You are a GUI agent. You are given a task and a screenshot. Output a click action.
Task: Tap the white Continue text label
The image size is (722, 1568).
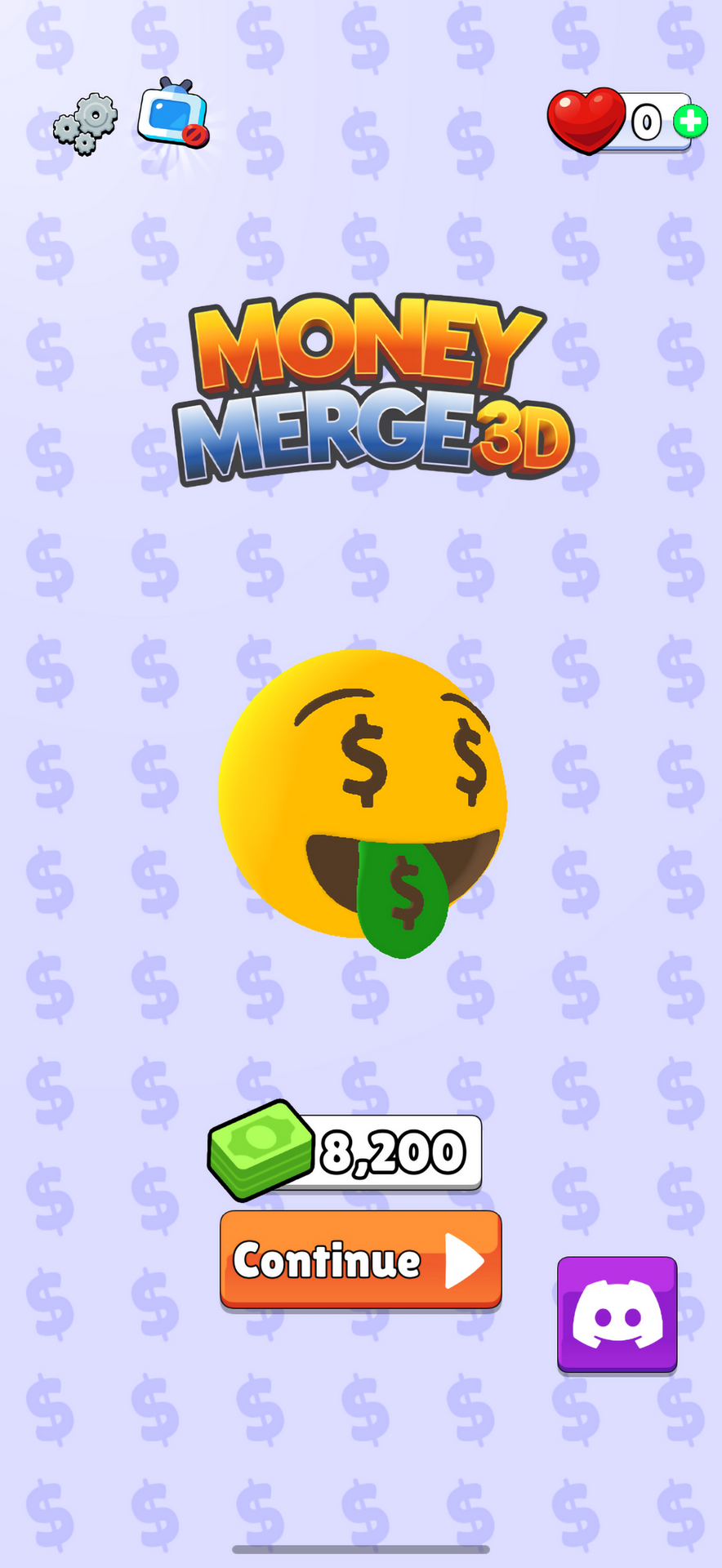point(325,1262)
